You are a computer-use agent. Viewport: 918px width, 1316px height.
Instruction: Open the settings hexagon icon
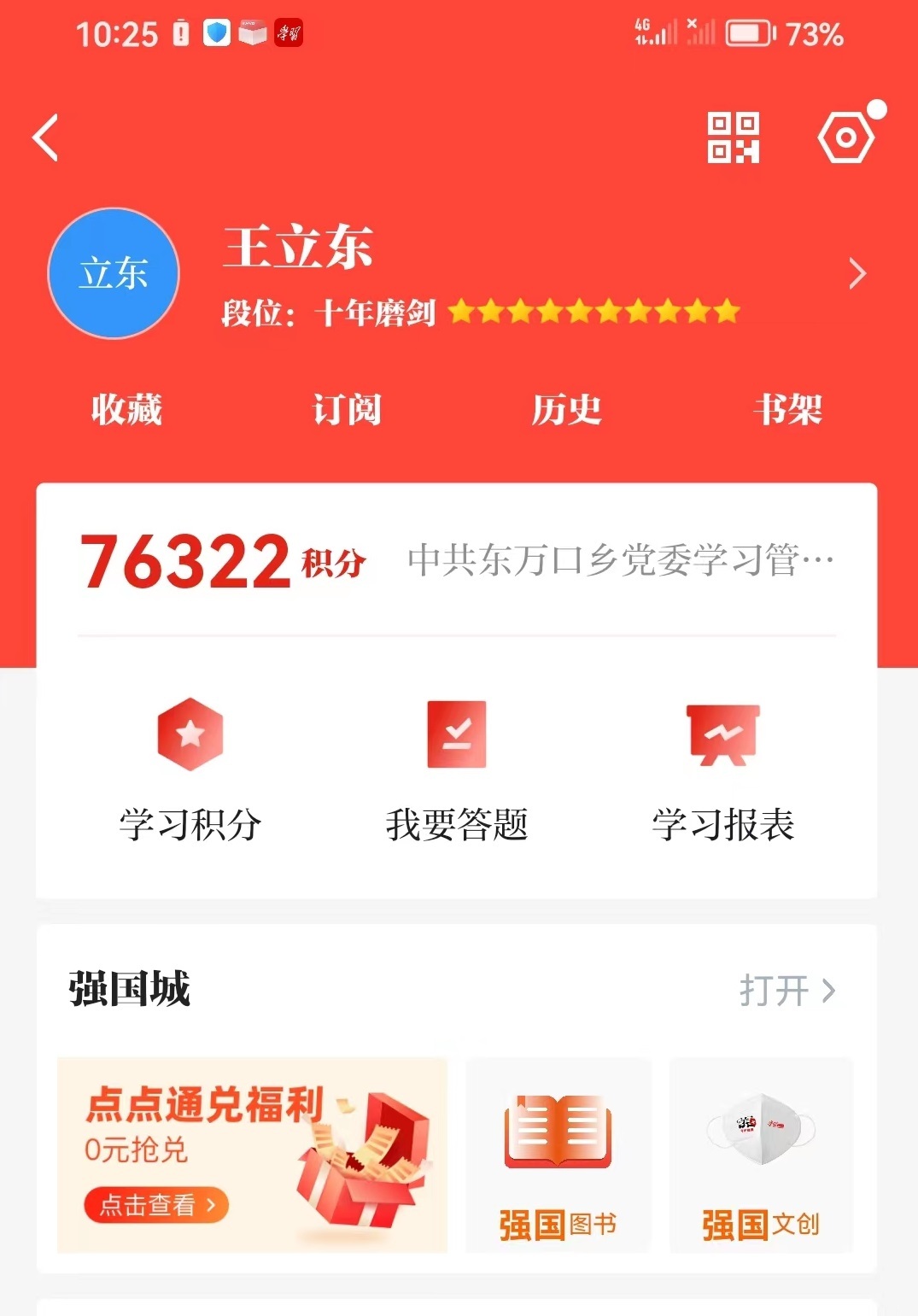click(x=845, y=137)
